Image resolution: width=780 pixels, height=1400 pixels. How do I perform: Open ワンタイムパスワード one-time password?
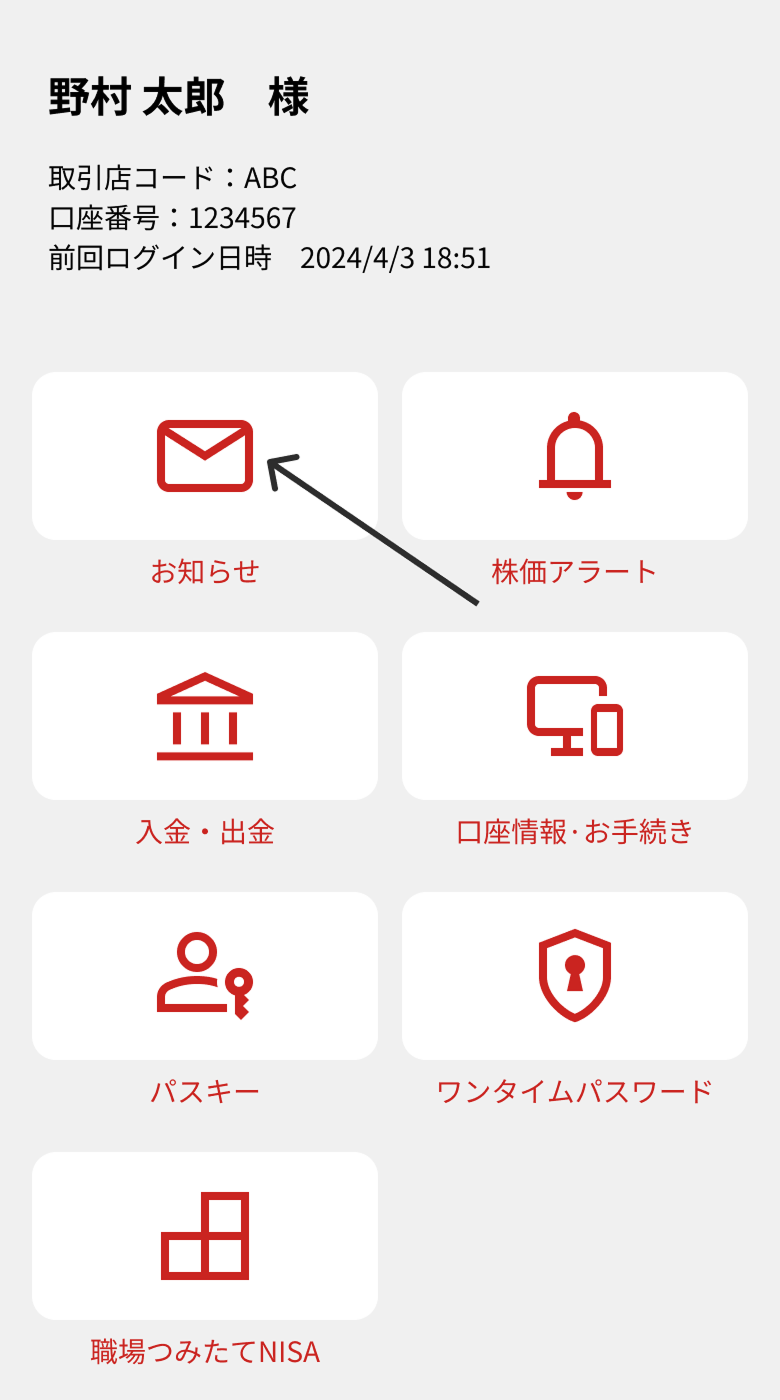click(574, 976)
